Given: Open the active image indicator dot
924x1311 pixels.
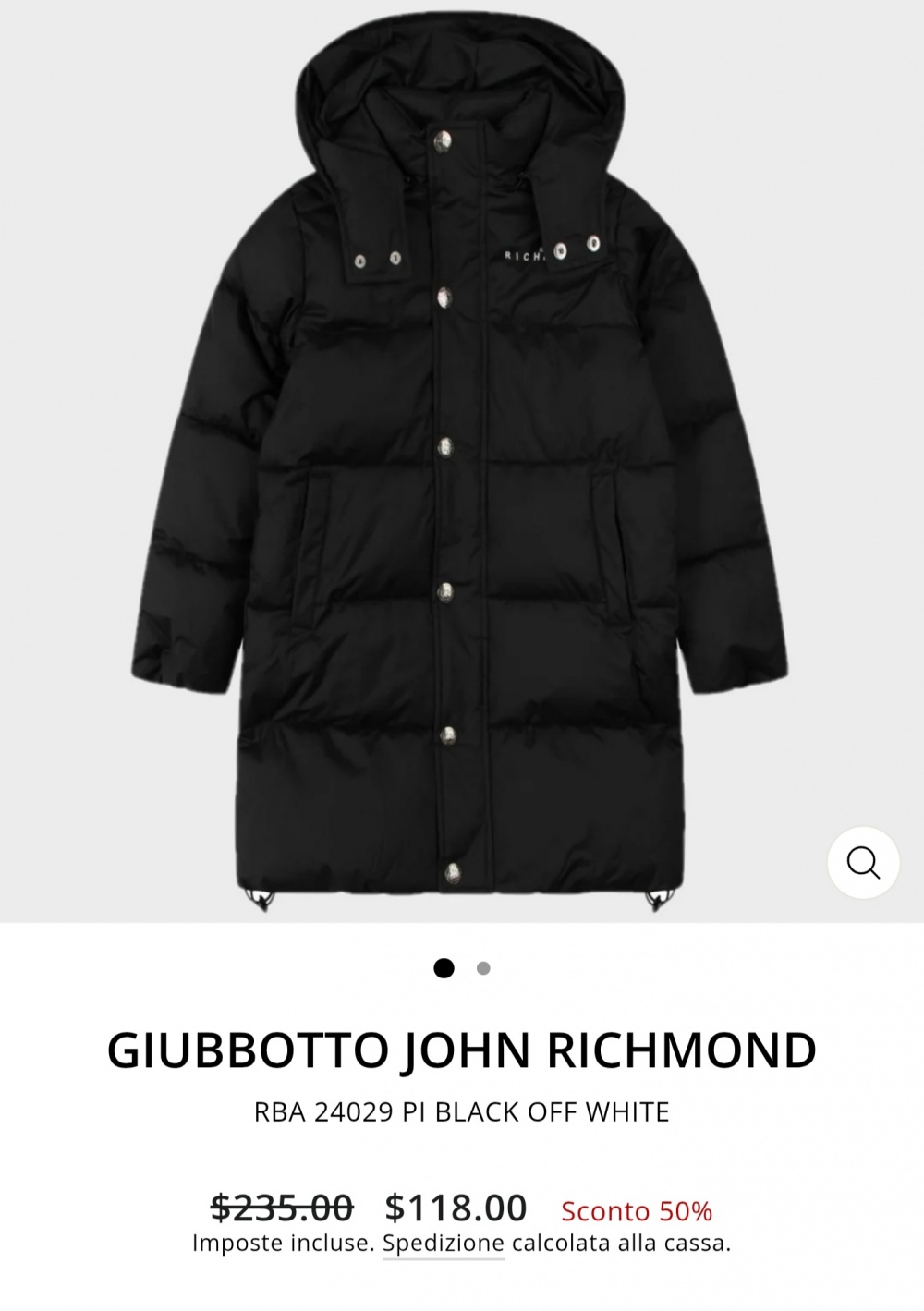Looking at the screenshot, I should click(444, 967).
